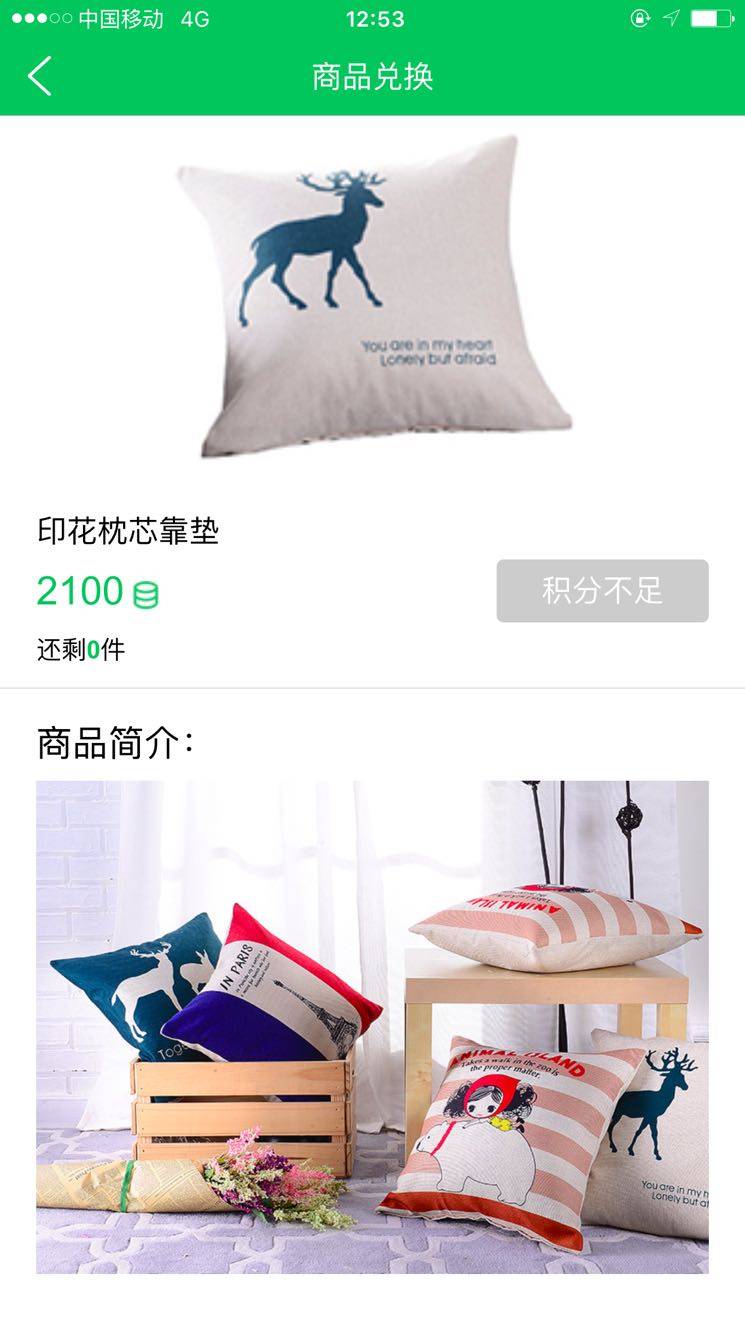
Task: Tap the 积分不足 button
Action: 602,591
